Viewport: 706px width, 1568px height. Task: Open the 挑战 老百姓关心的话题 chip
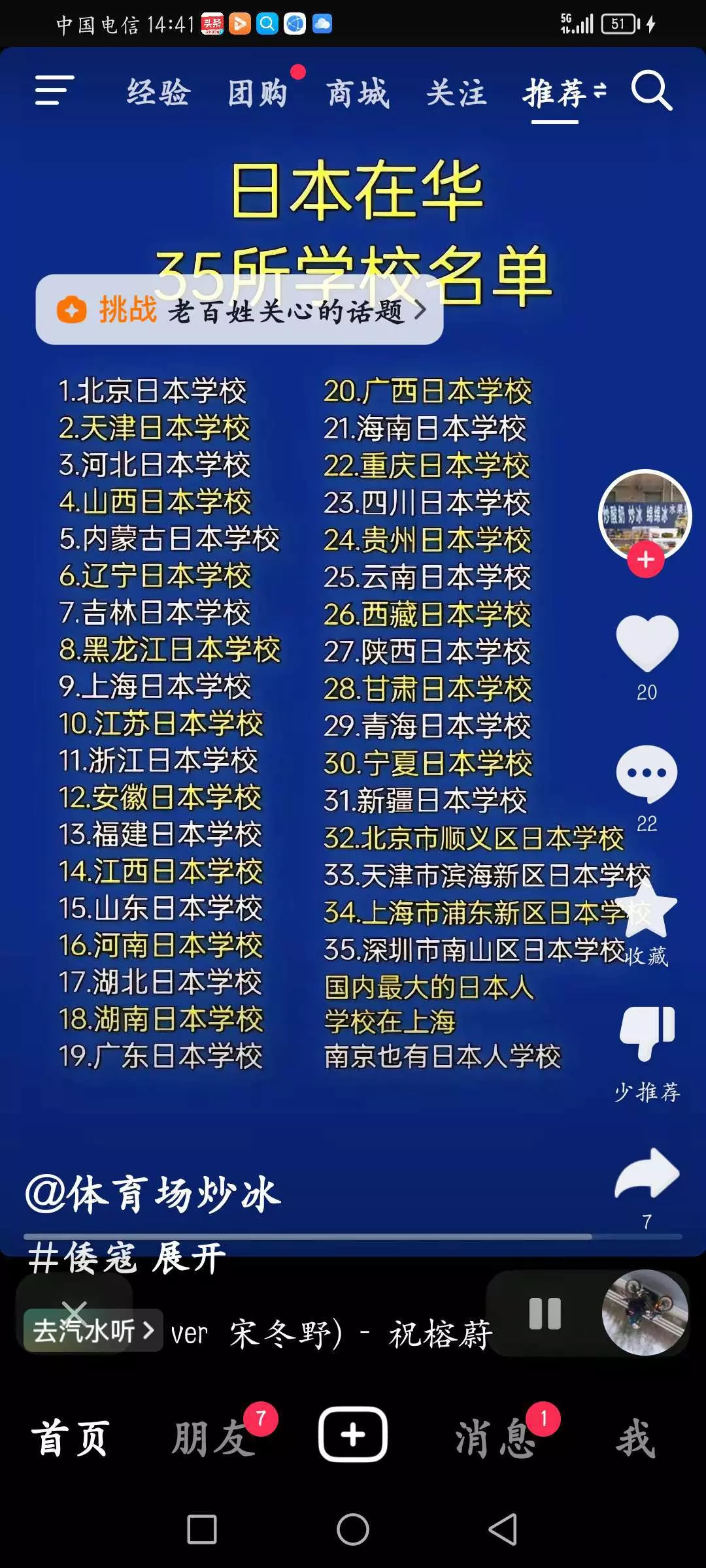click(239, 310)
